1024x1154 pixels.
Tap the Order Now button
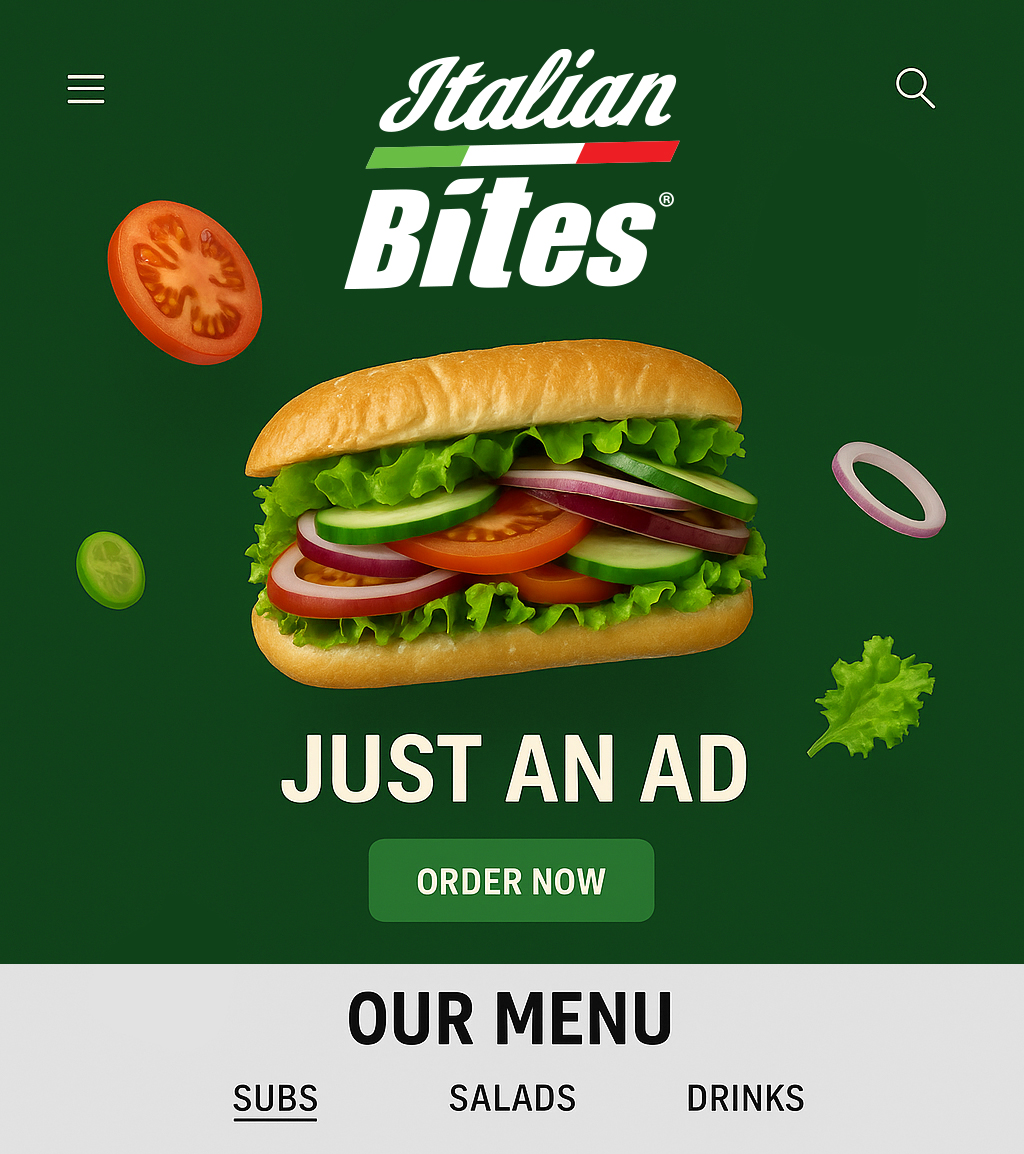(511, 880)
